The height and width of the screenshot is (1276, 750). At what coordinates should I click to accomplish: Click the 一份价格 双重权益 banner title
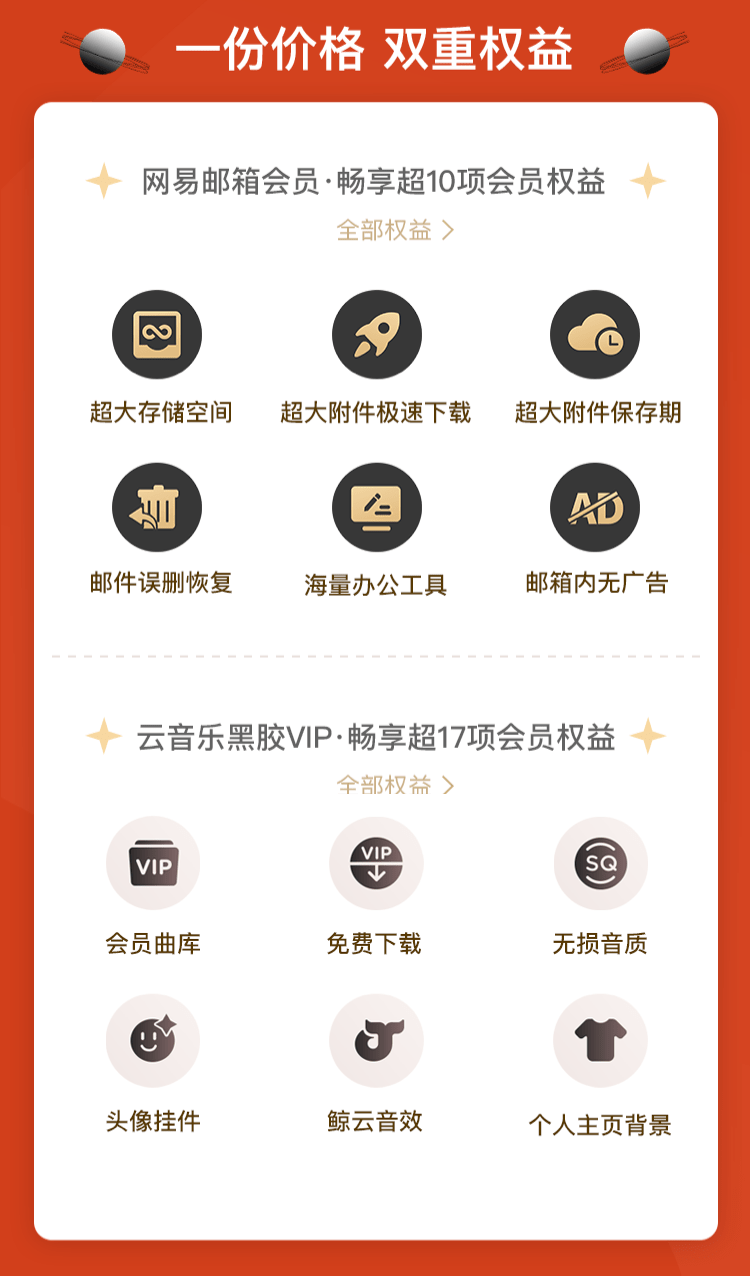375,52
